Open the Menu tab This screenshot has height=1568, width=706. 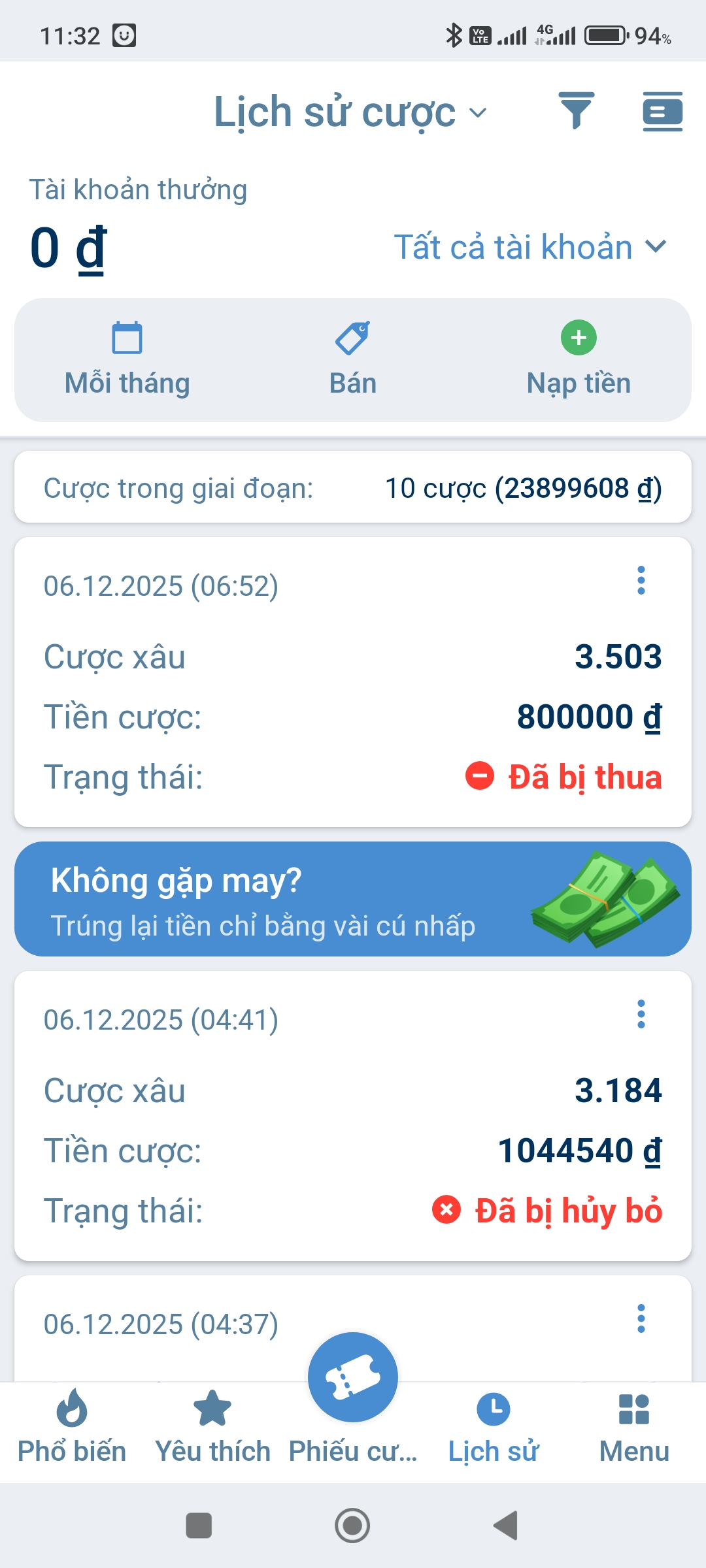pos(634,1428)
